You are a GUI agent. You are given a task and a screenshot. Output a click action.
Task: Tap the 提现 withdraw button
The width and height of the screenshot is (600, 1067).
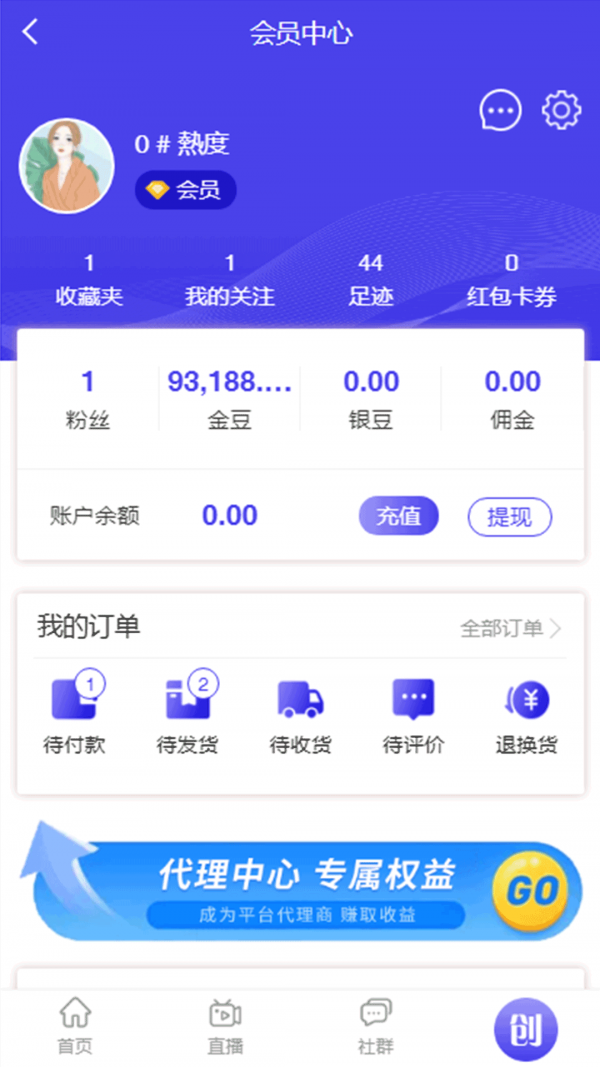tap(510, 517)
